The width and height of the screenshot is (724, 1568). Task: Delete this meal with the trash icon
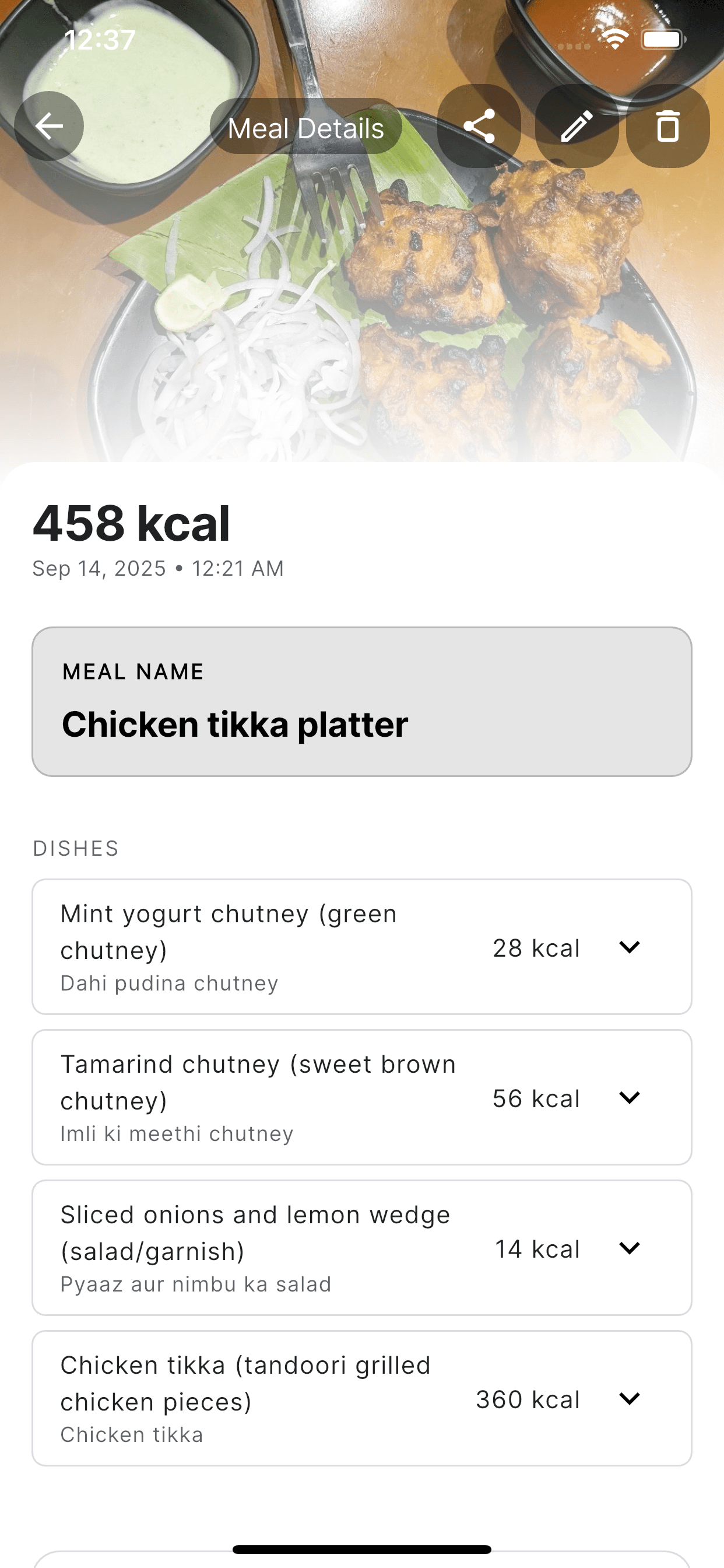tap(667, 126)
